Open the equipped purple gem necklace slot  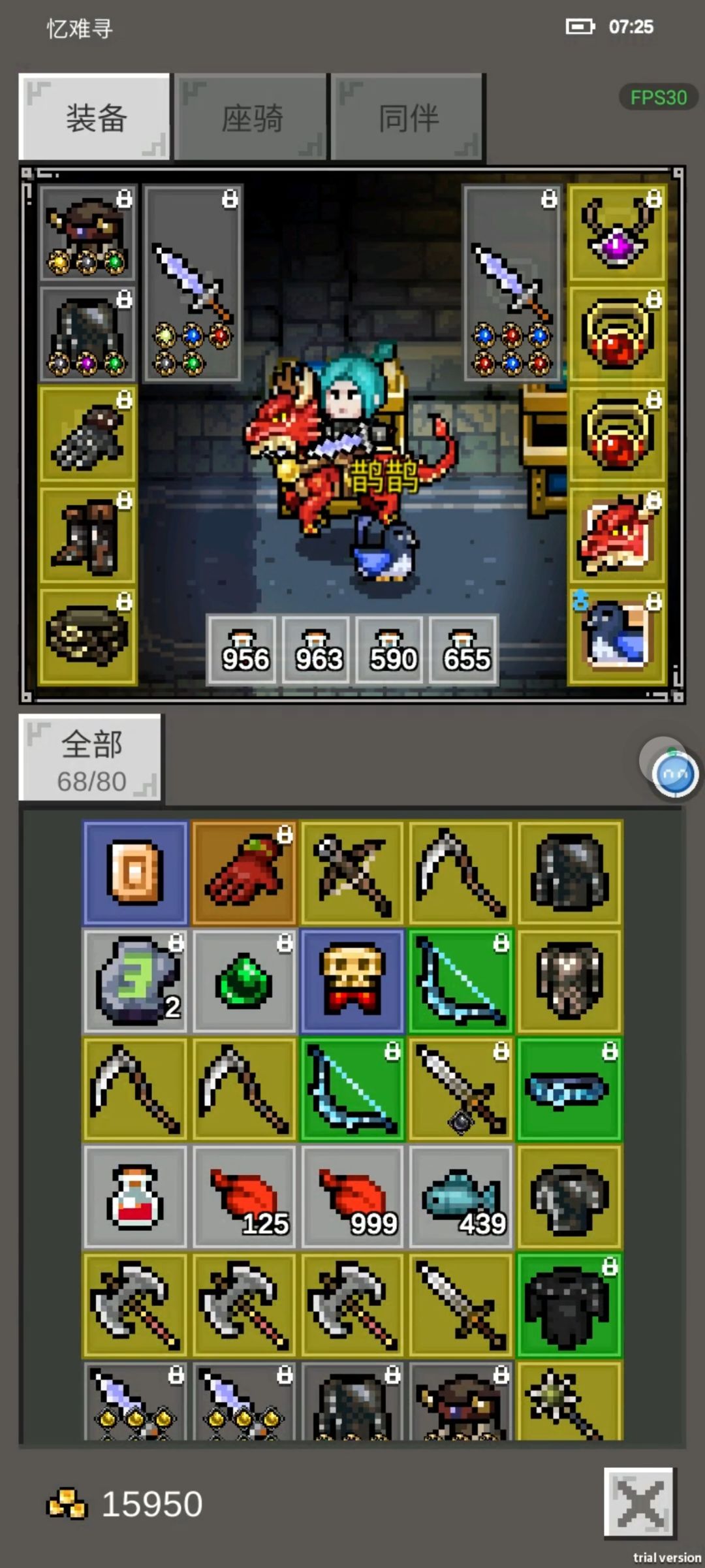point(617,234)
